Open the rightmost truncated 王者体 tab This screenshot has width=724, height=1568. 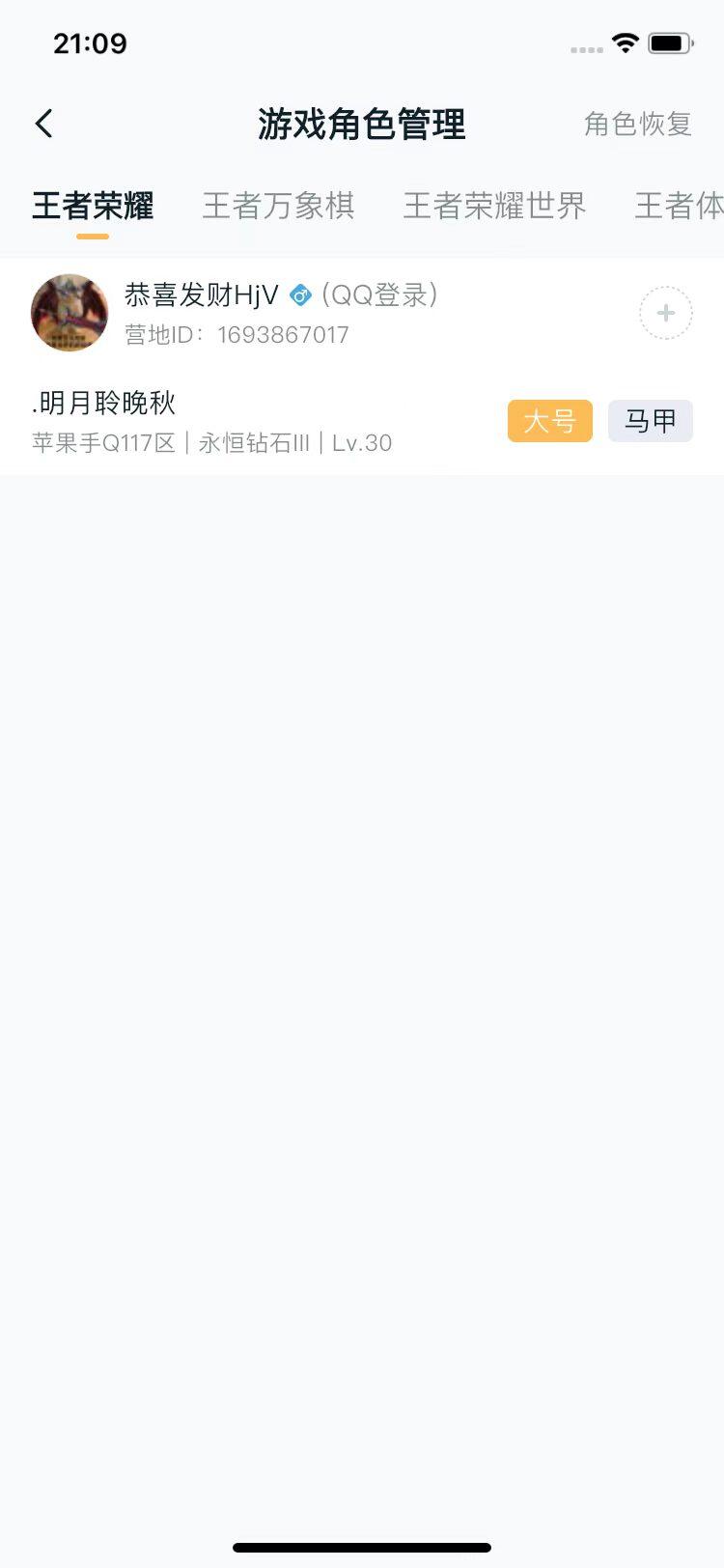pos(678,206)
